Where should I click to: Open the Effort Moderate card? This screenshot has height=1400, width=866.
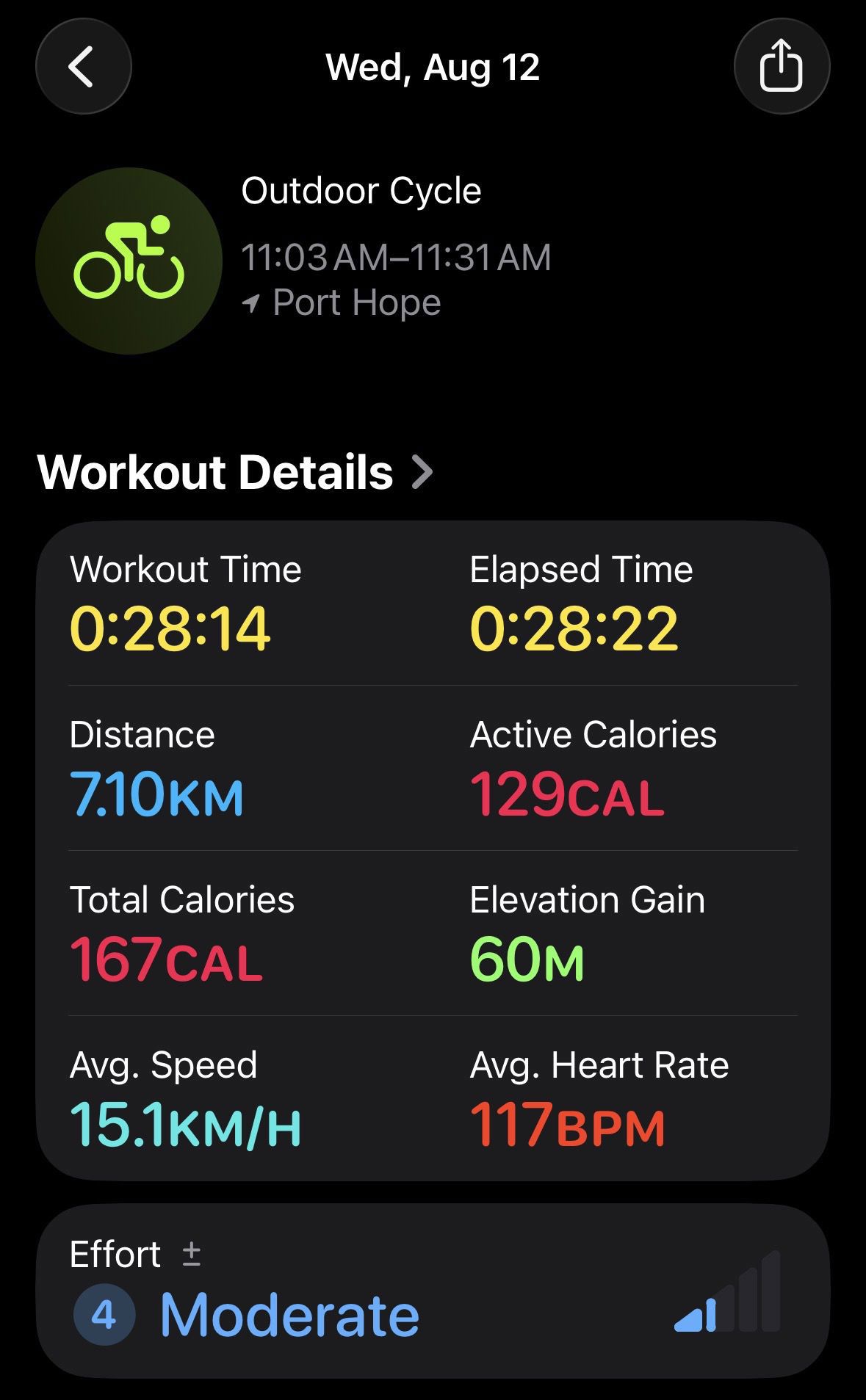[x=433, y=1291]
